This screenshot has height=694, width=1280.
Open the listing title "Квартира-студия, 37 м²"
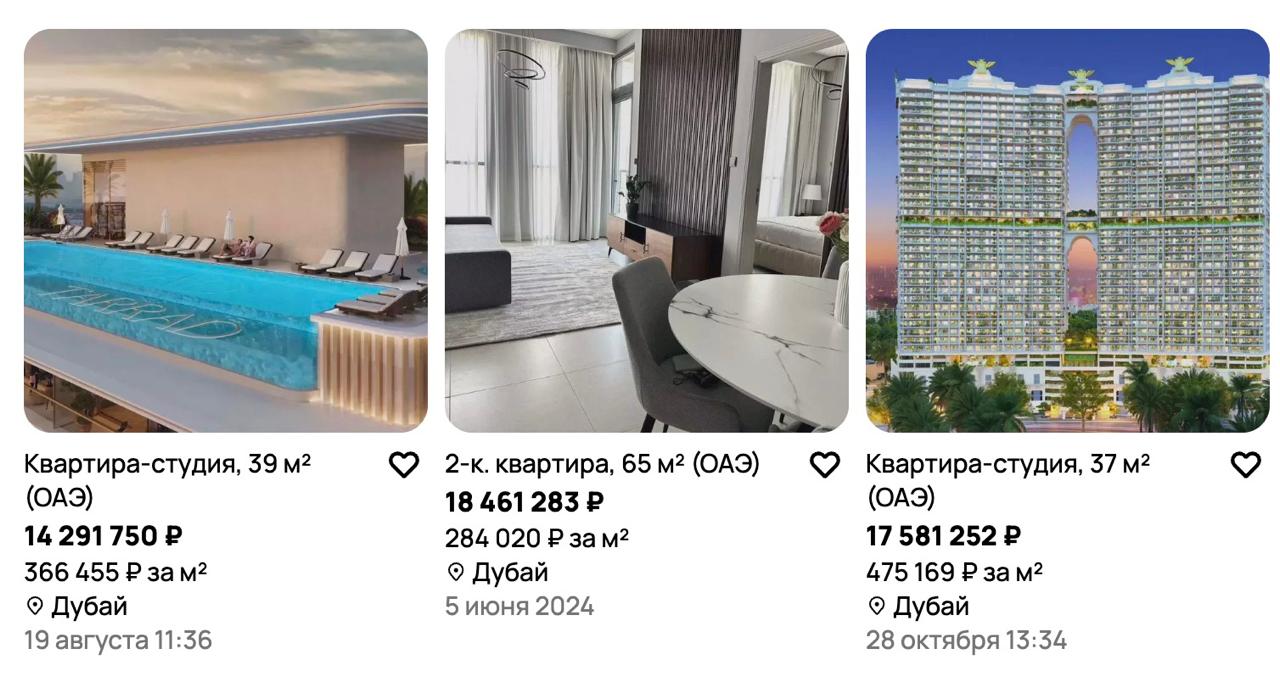[1007, 465]
